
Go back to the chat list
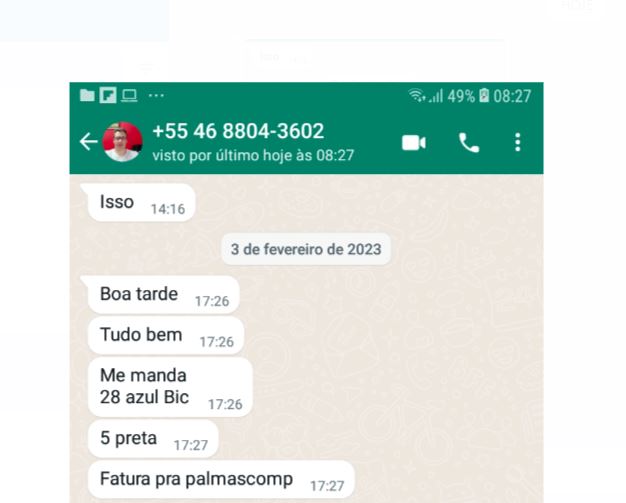click(x=88, y=142)
